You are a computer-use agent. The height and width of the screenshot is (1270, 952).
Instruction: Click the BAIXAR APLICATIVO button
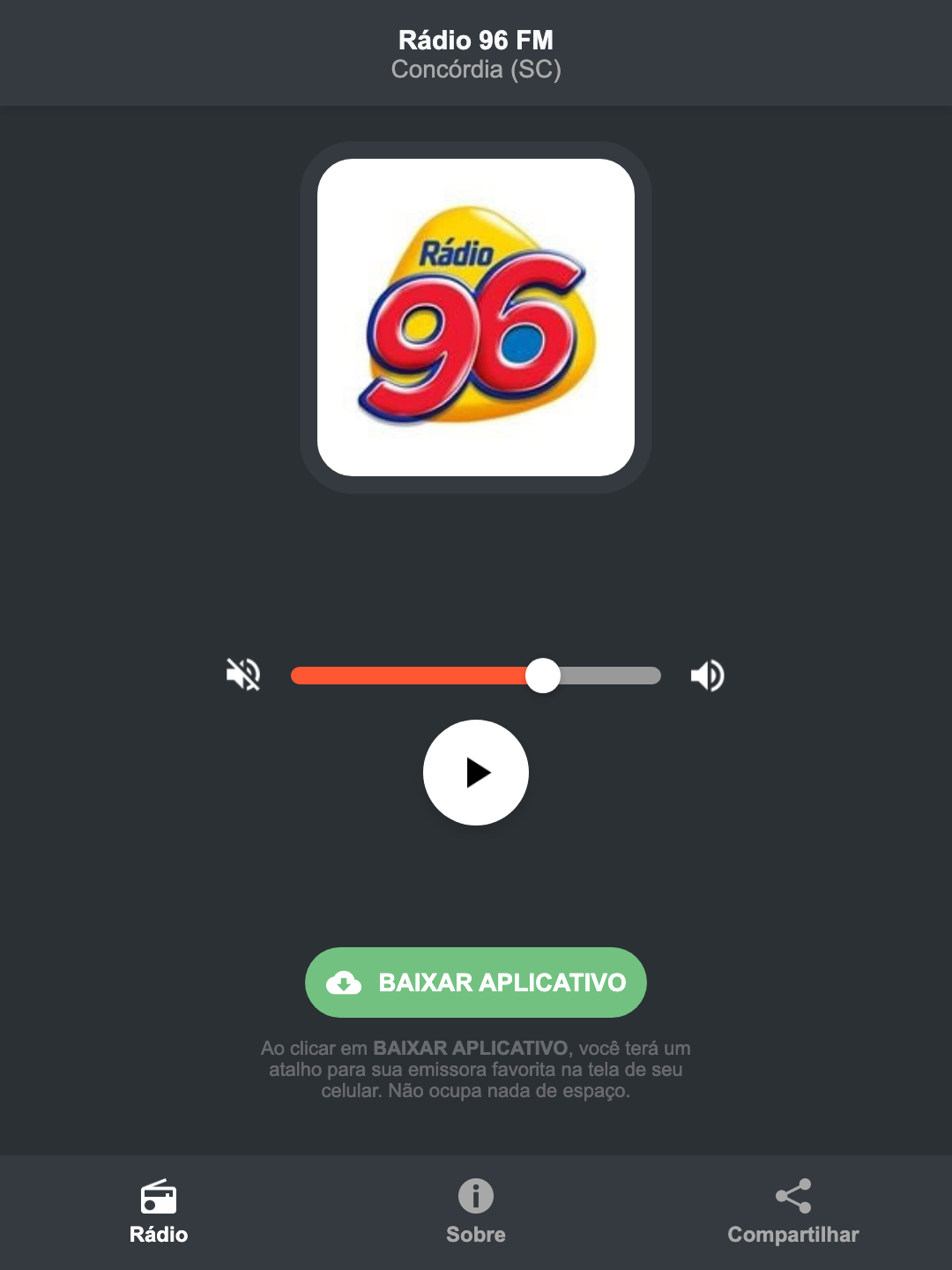click(x=475, y=982)
